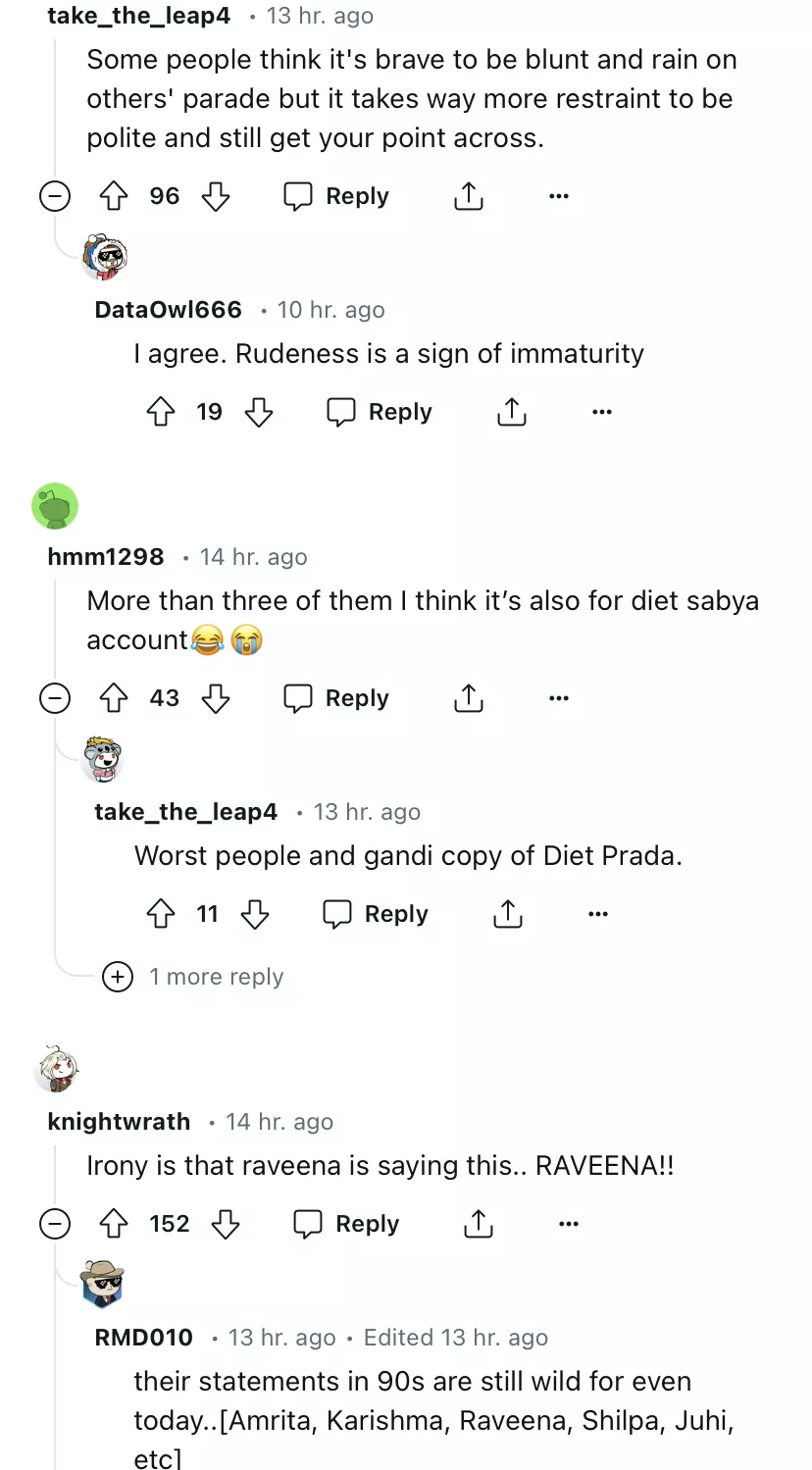Open hmm1298's profile

point(106,557)
